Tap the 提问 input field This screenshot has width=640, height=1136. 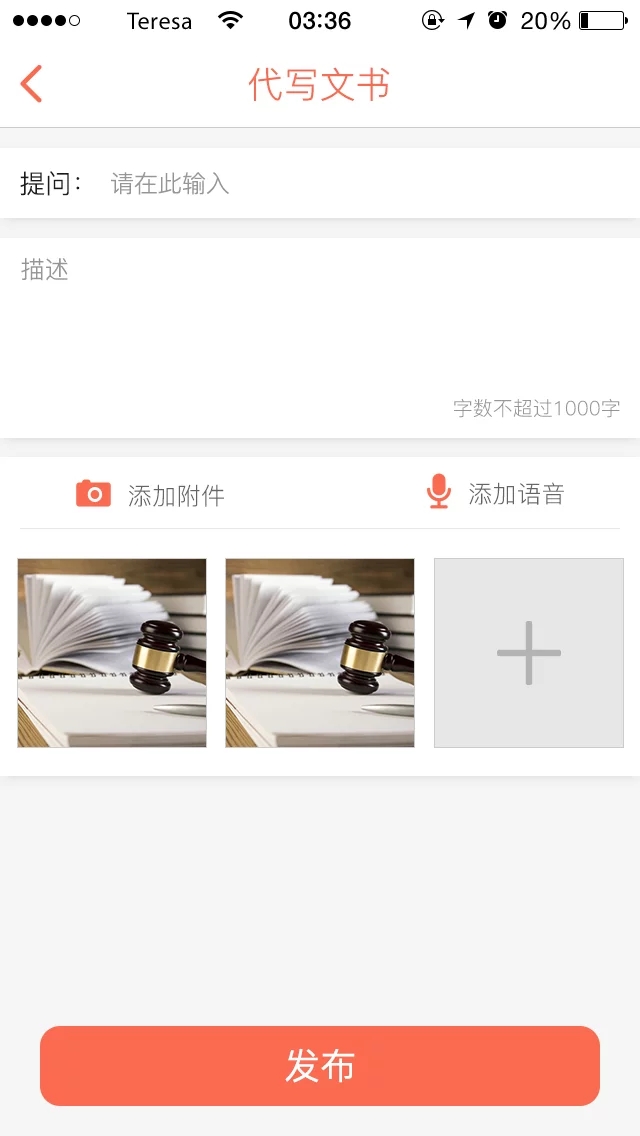point(360,184)
